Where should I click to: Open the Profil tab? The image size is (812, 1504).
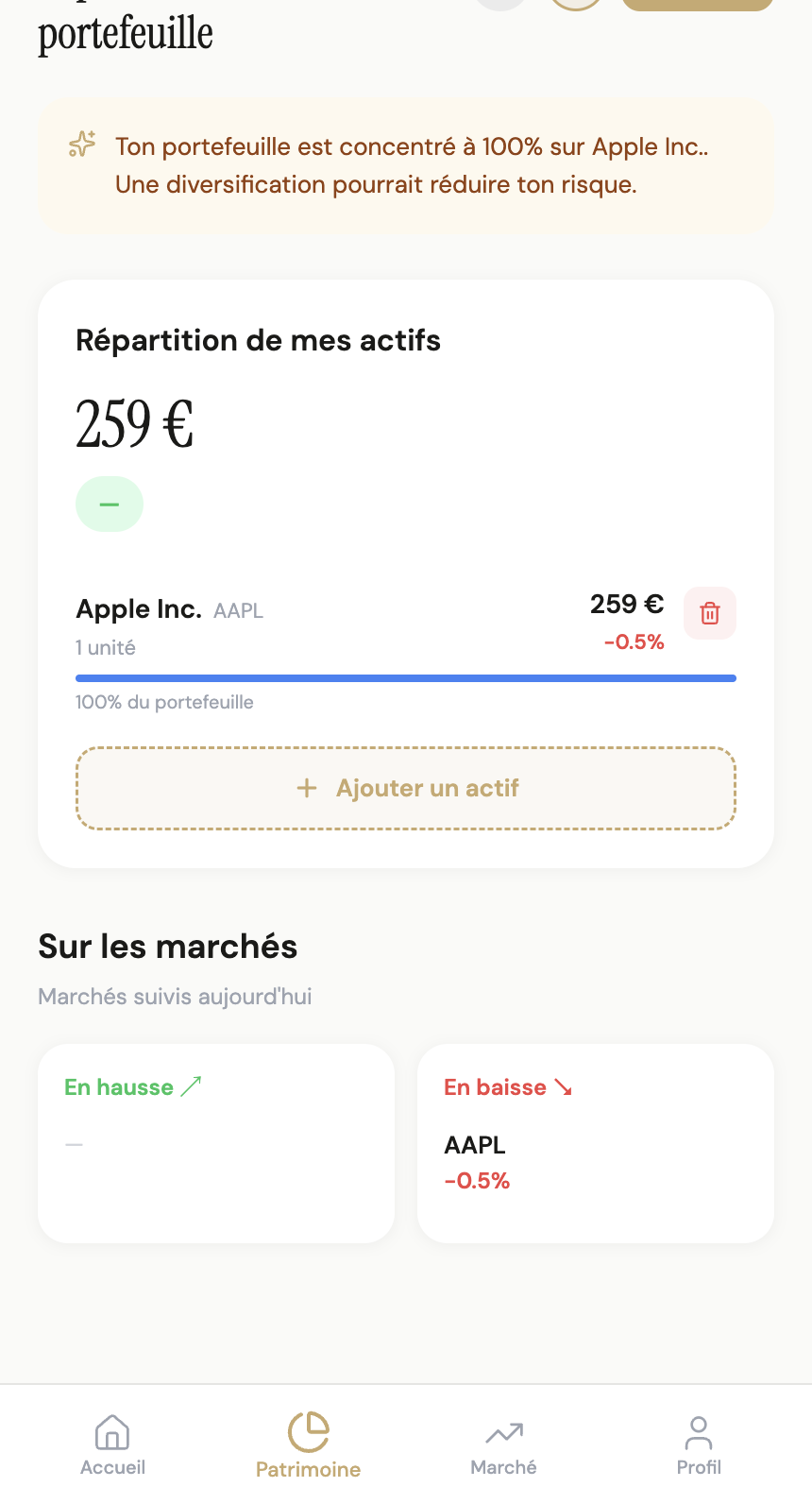(699, 1445)
